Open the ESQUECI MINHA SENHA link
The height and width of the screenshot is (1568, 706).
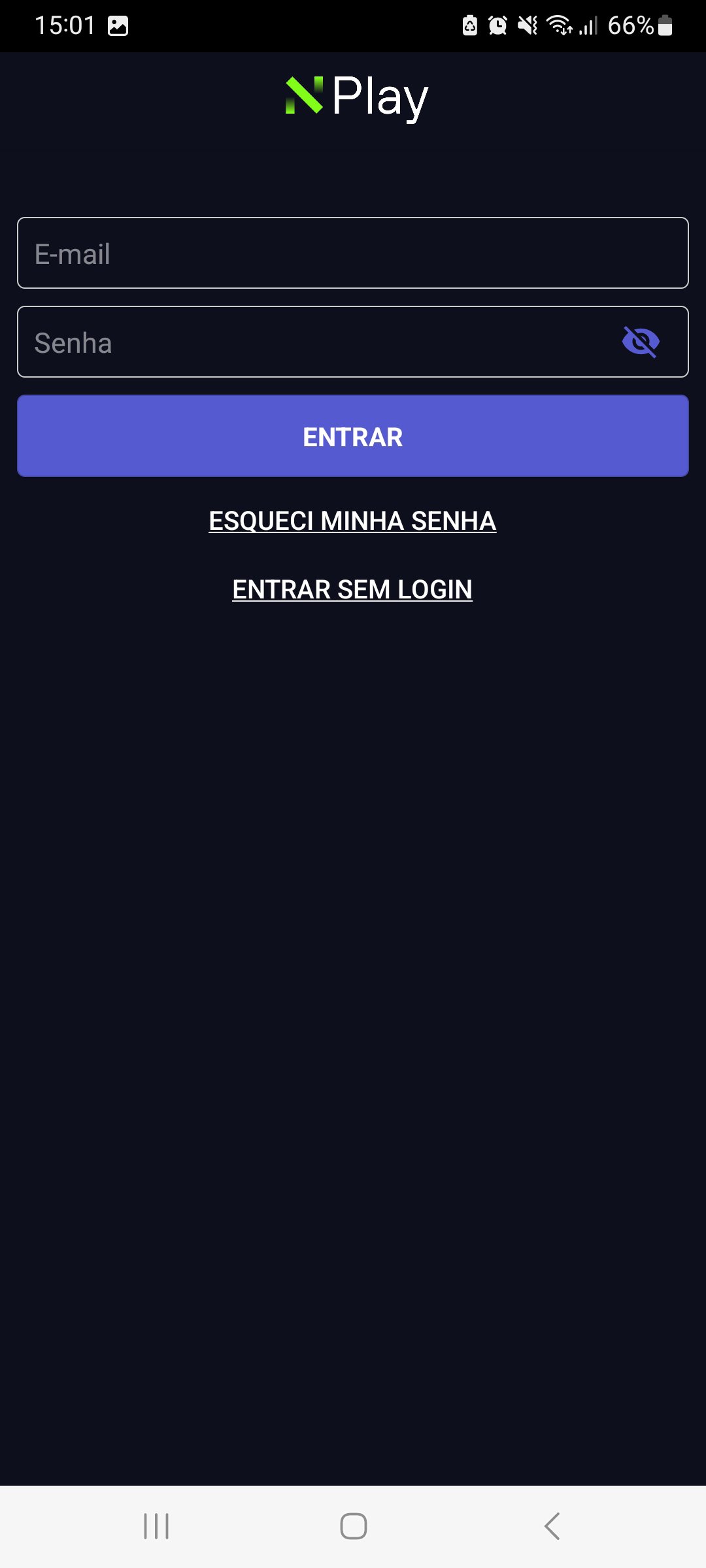click(352, 521)
